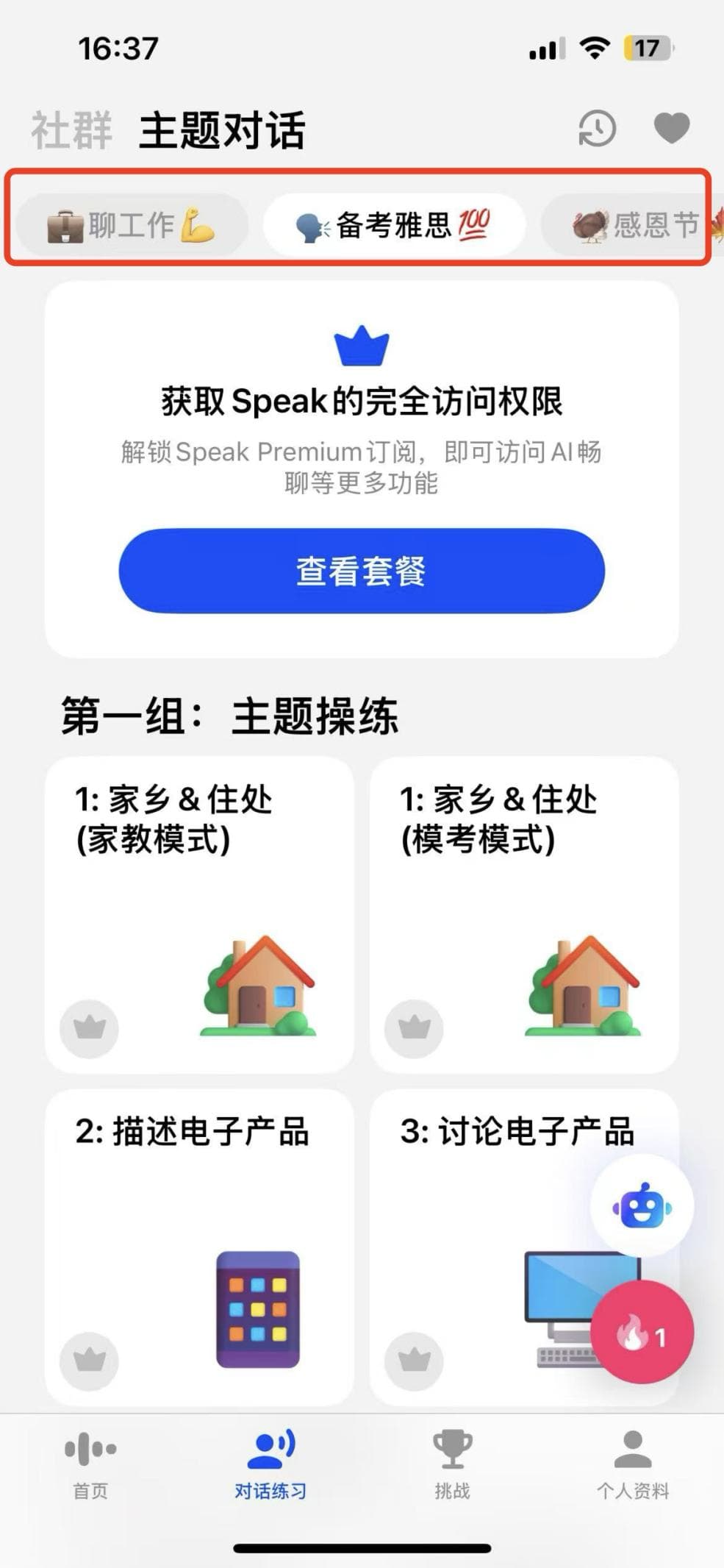724x1568 pixels.
Task: Switch to the 社群 tab
Action: pos(71,130)
